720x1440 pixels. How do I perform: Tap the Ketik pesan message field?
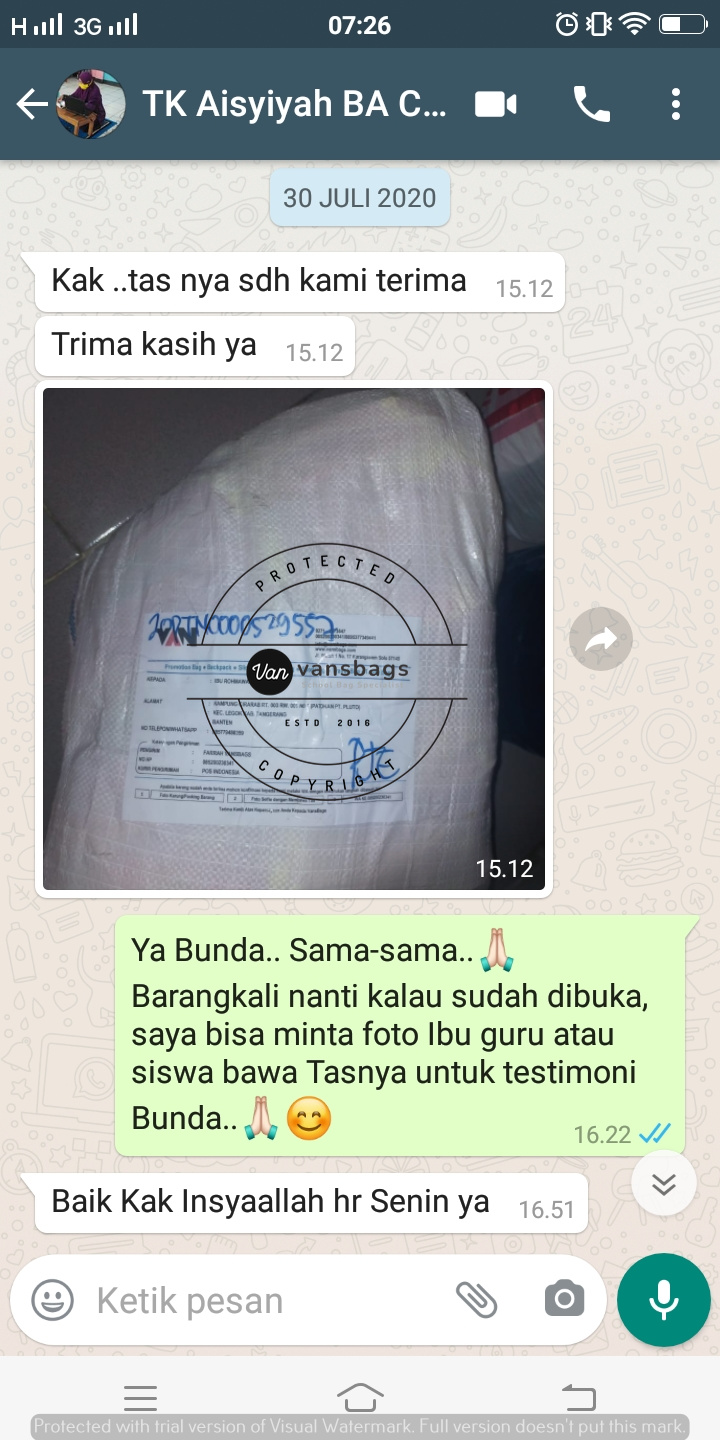pos(260,1300)
